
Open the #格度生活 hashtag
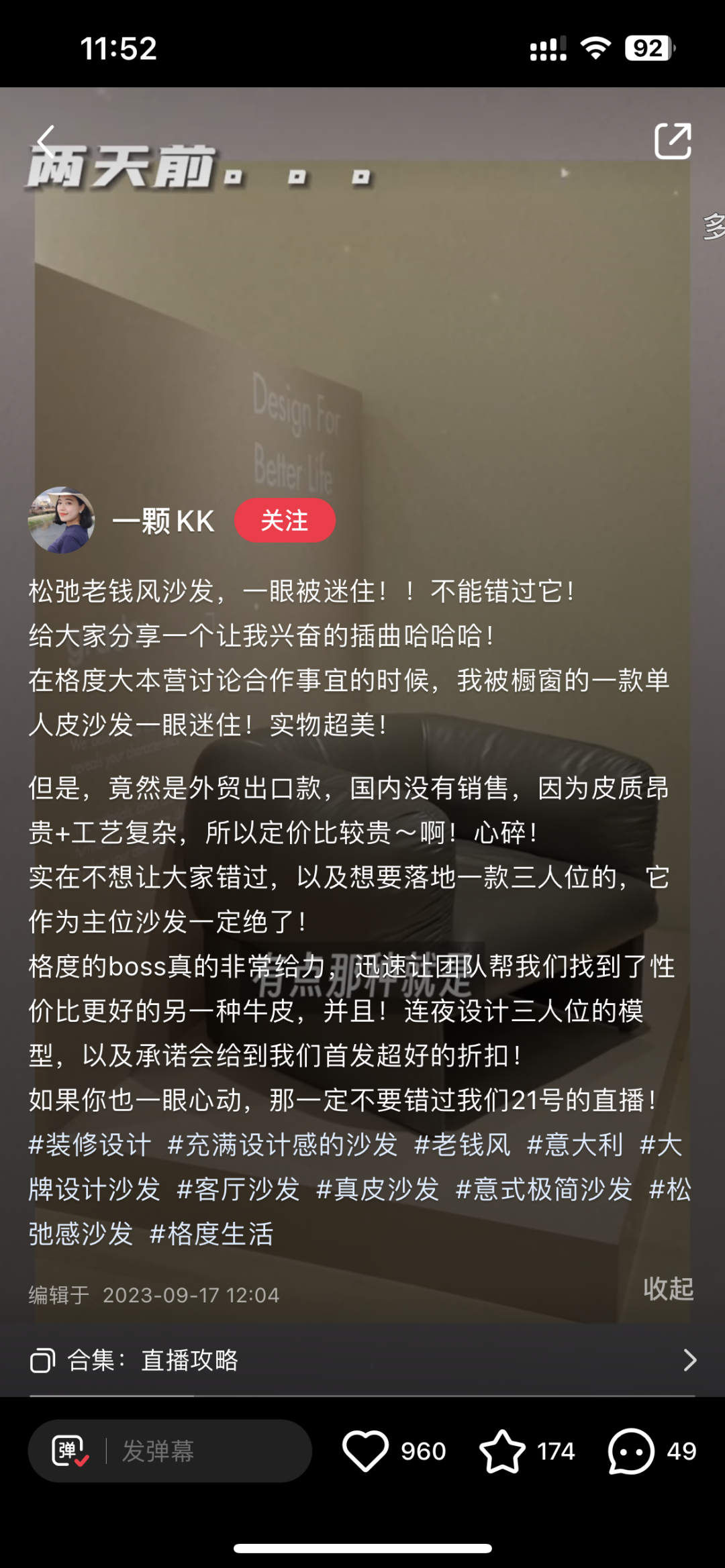pos(211,1234)
